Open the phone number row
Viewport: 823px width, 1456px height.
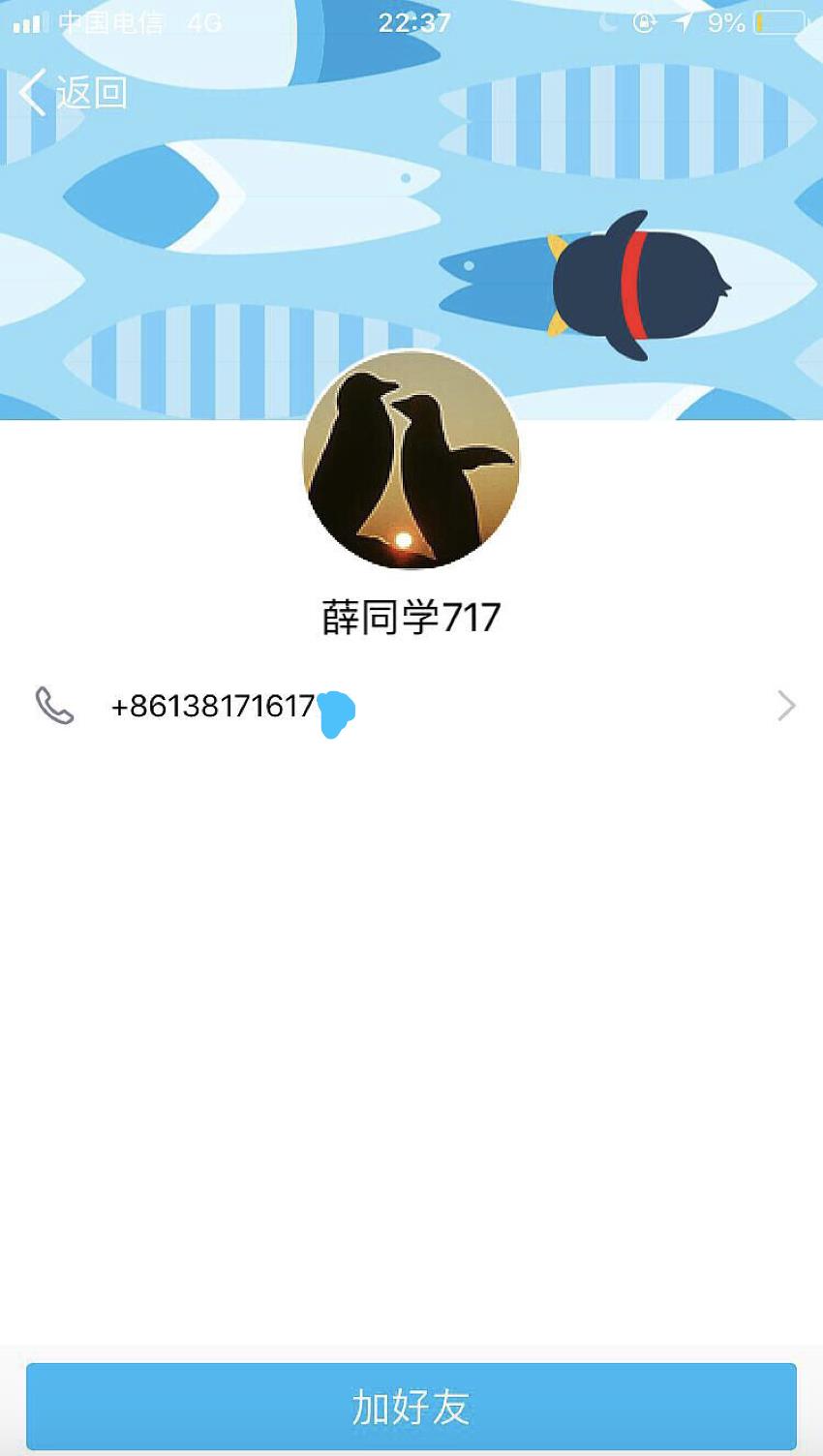pyautogui.click(x=411, y=706)
